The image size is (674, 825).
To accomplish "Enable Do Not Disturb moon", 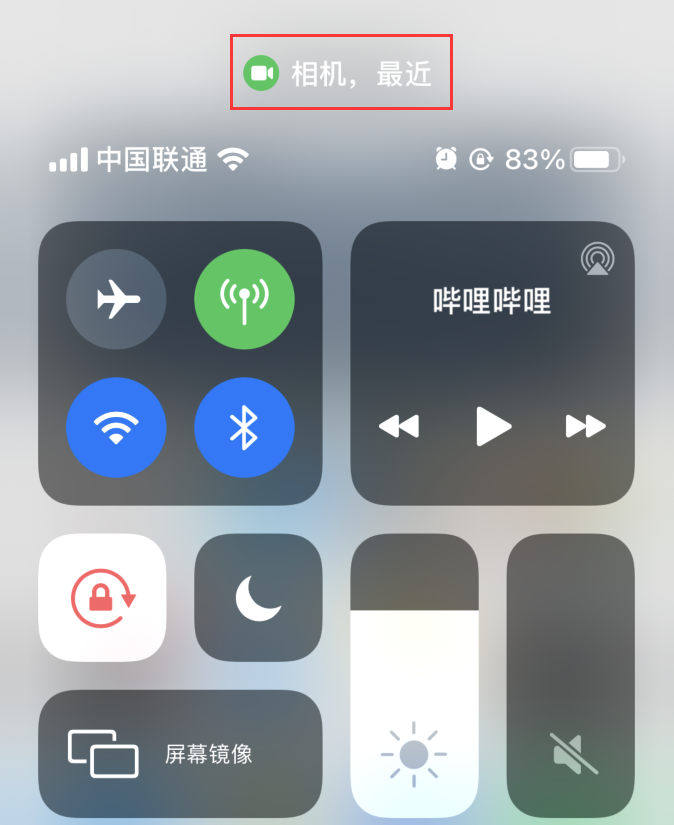I will coord(258,597).
